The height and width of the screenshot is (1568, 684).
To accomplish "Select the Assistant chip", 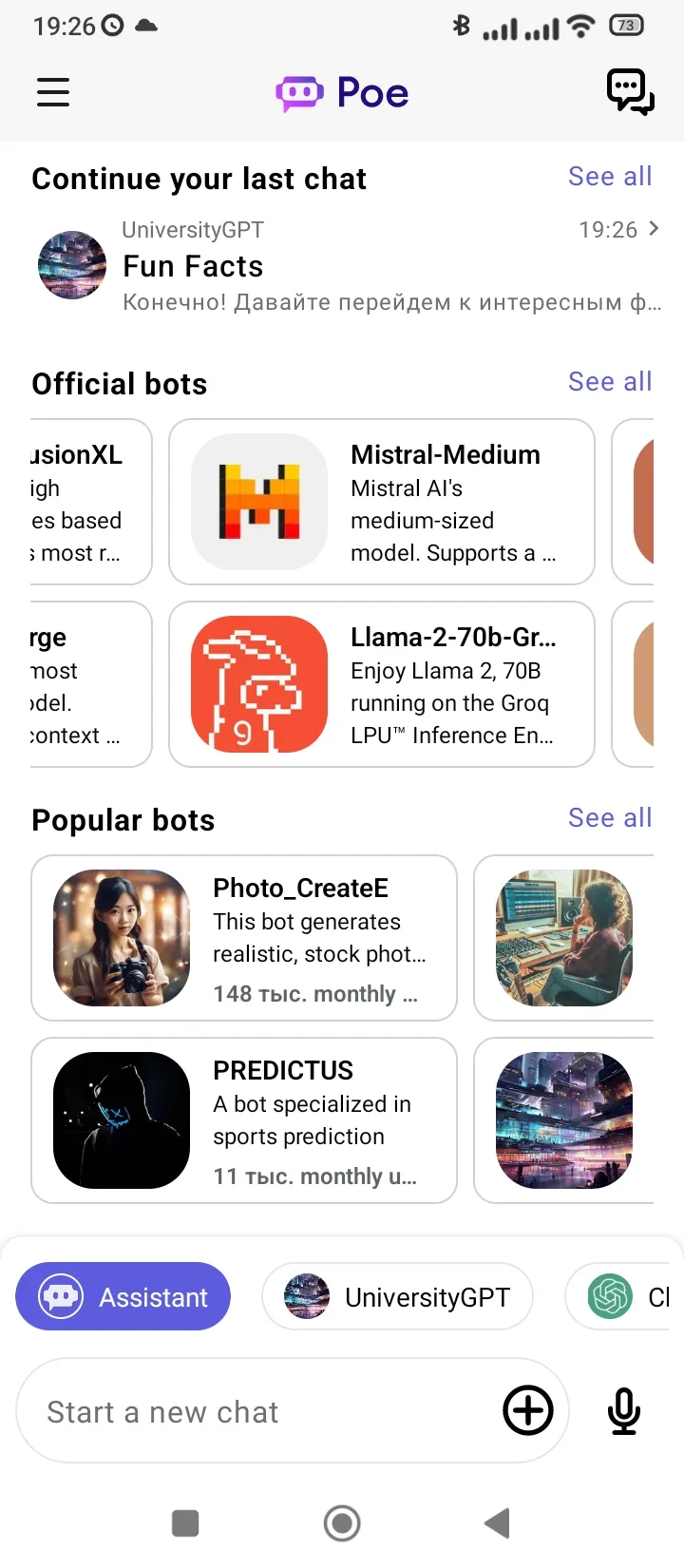I will click(x=123, y=1296).
